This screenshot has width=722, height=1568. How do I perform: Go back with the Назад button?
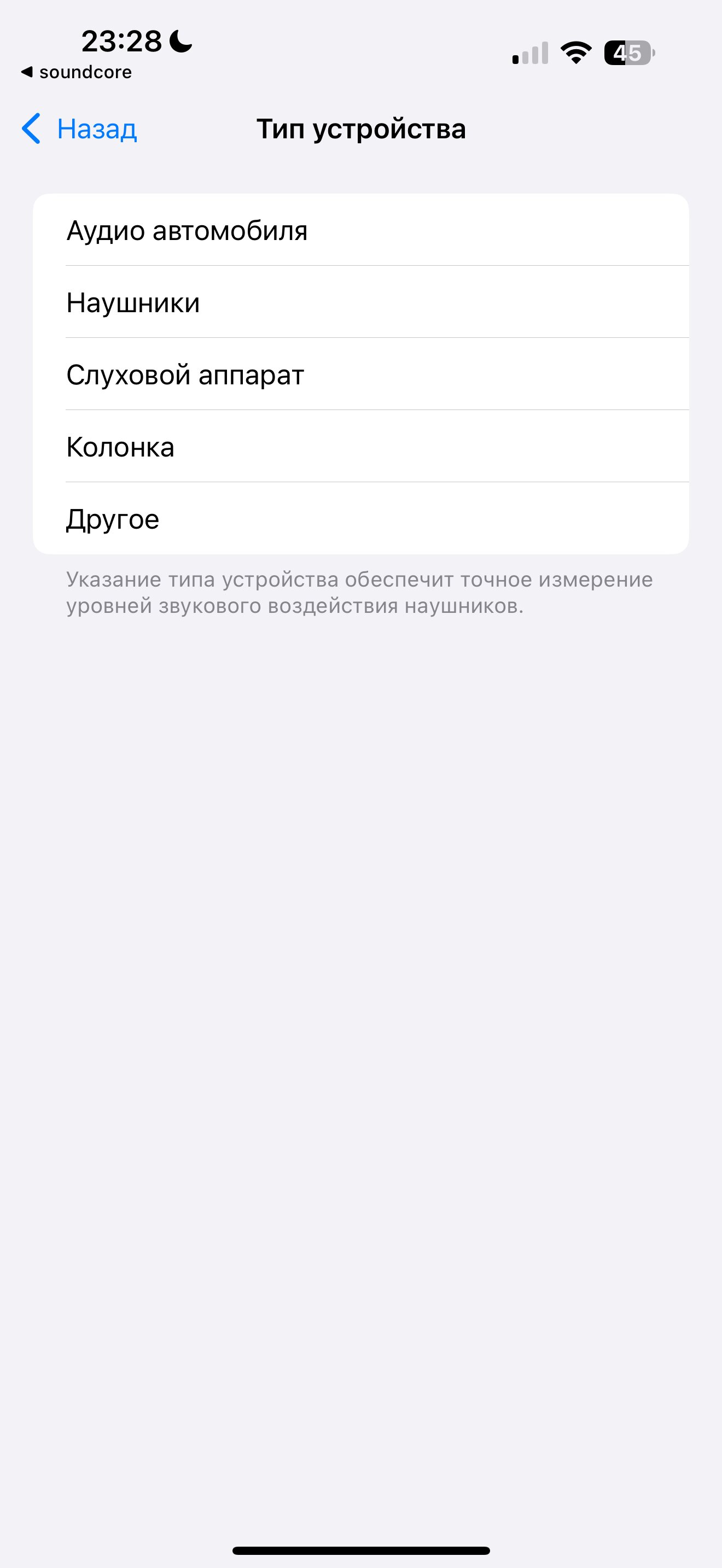(x=79, y=129)
